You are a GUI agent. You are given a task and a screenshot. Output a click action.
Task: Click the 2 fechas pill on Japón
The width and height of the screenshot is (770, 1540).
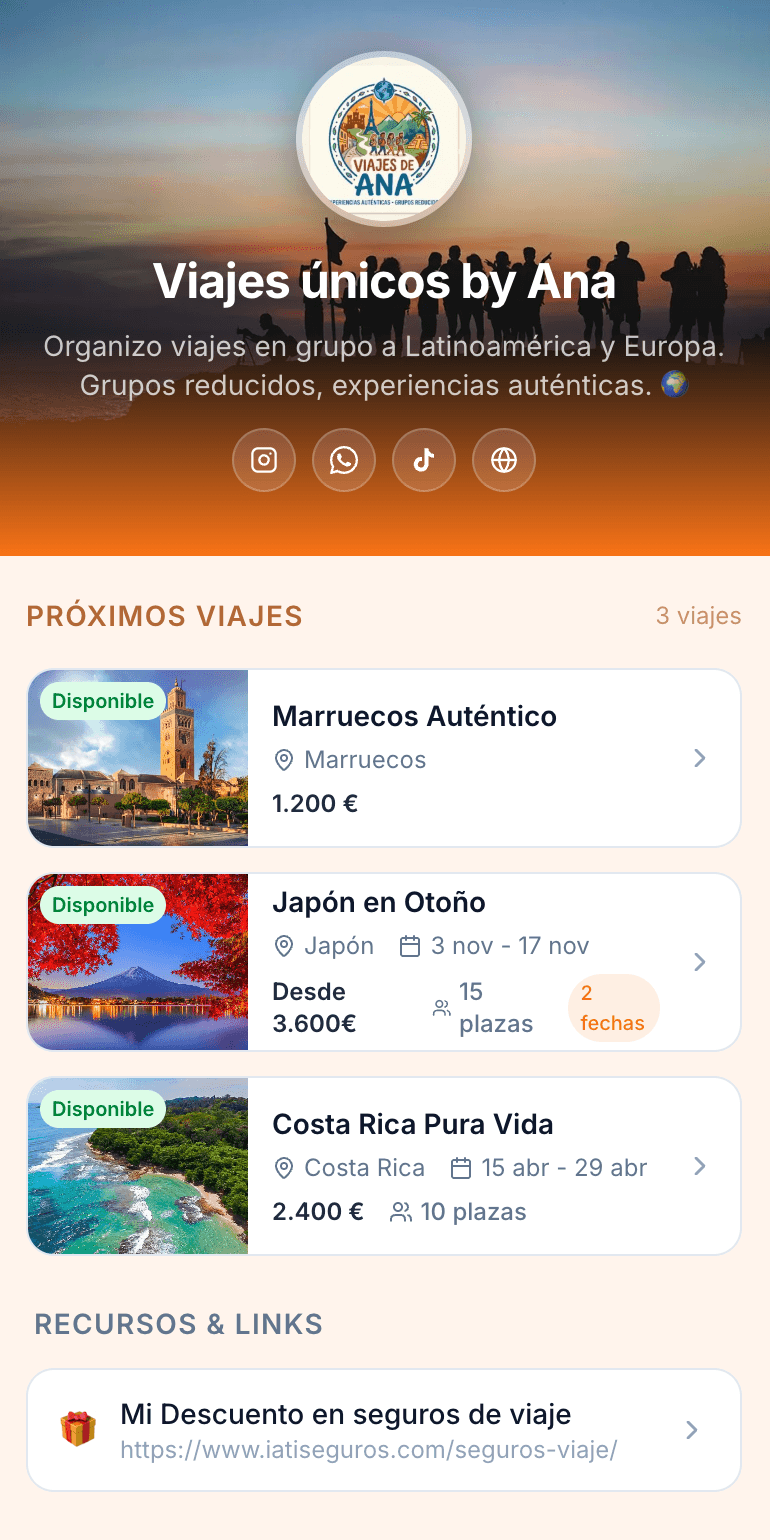pos(613,1008)
